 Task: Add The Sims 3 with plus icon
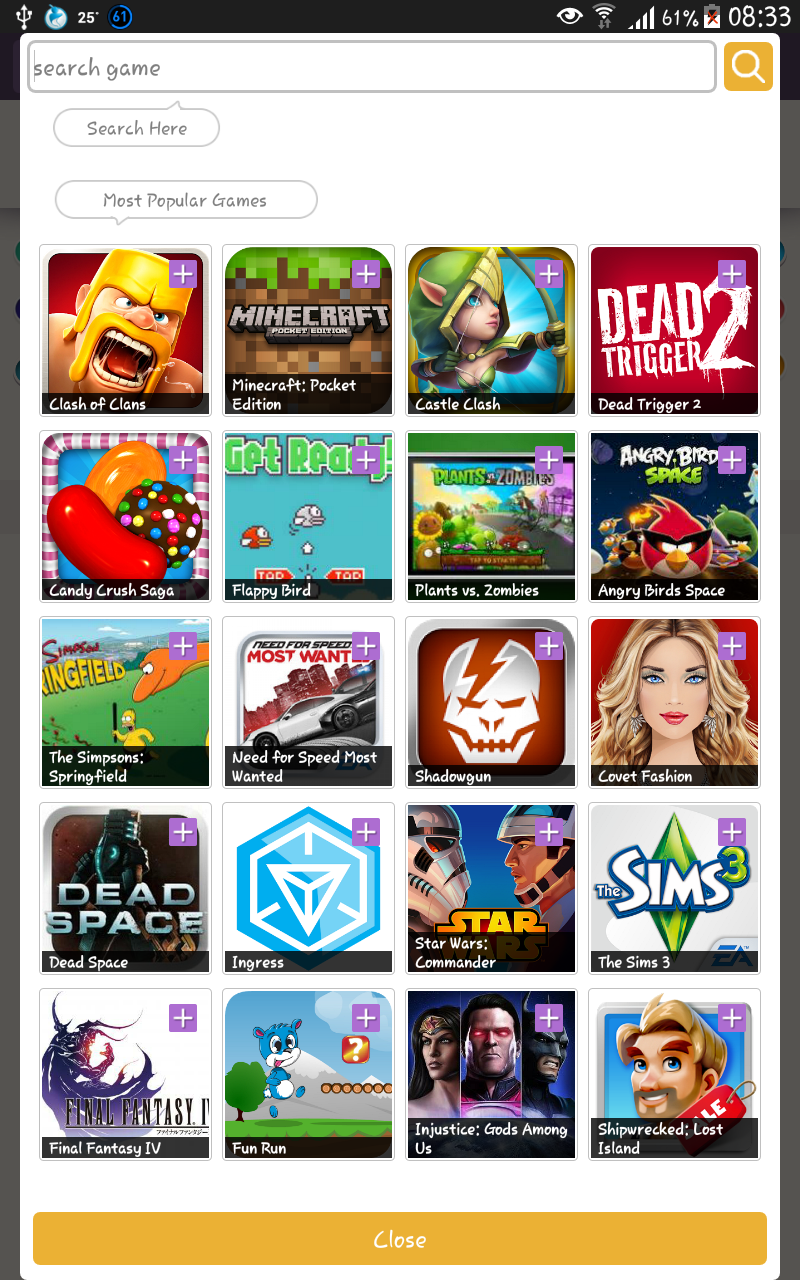pyautogui.click(x=732, y=832)
